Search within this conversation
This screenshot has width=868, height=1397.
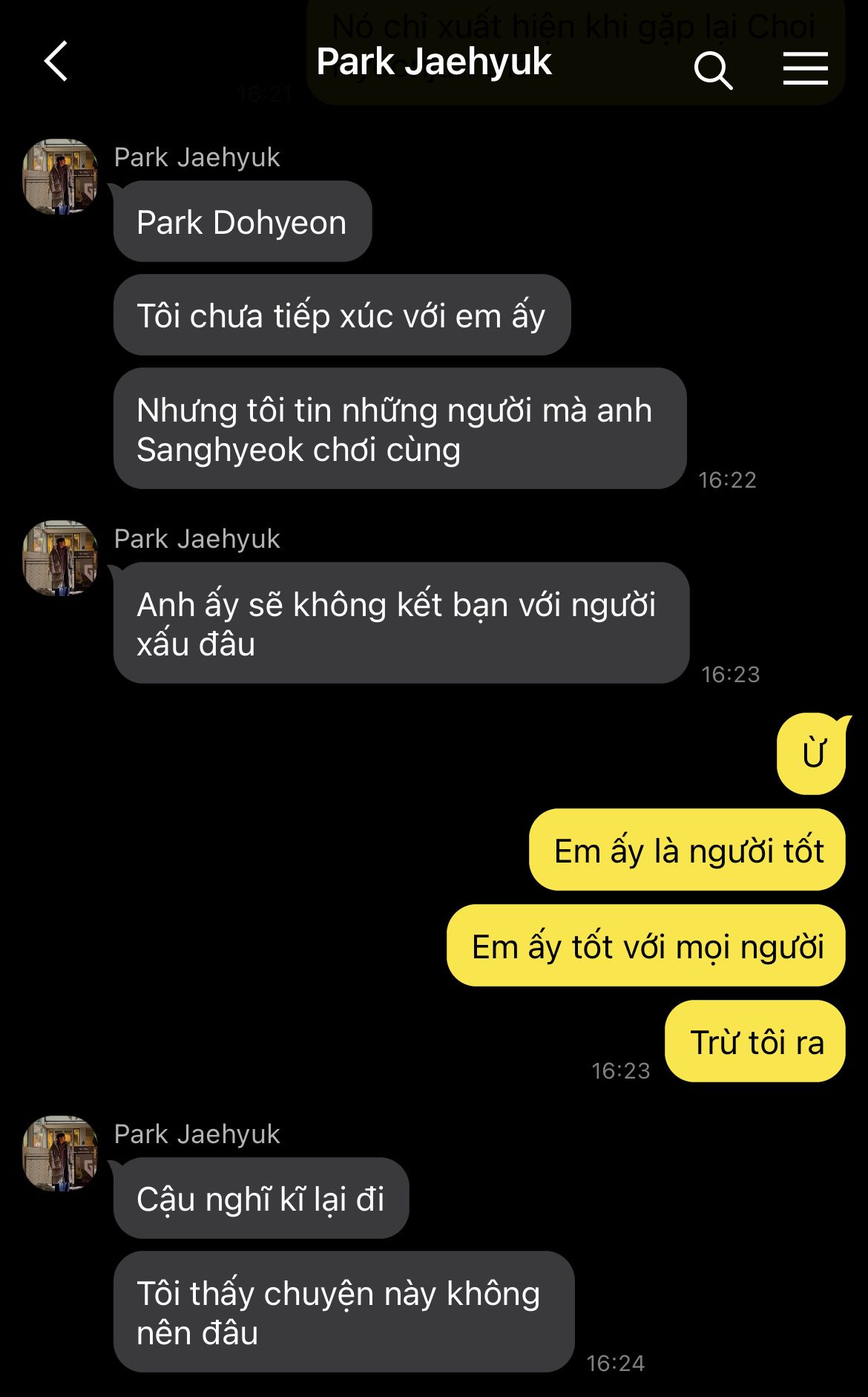pos(712,71)
